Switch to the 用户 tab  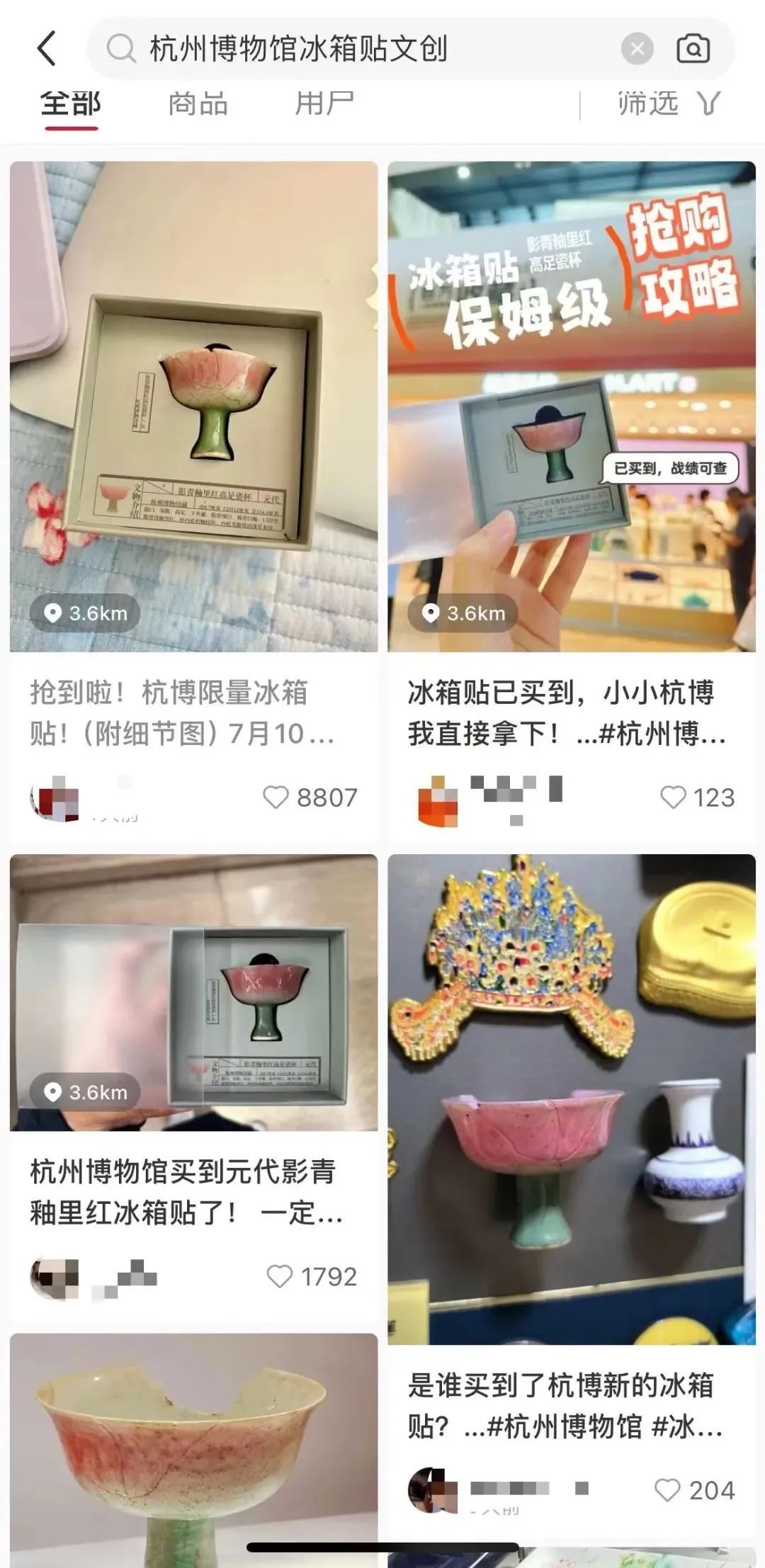tap(324, 104)
